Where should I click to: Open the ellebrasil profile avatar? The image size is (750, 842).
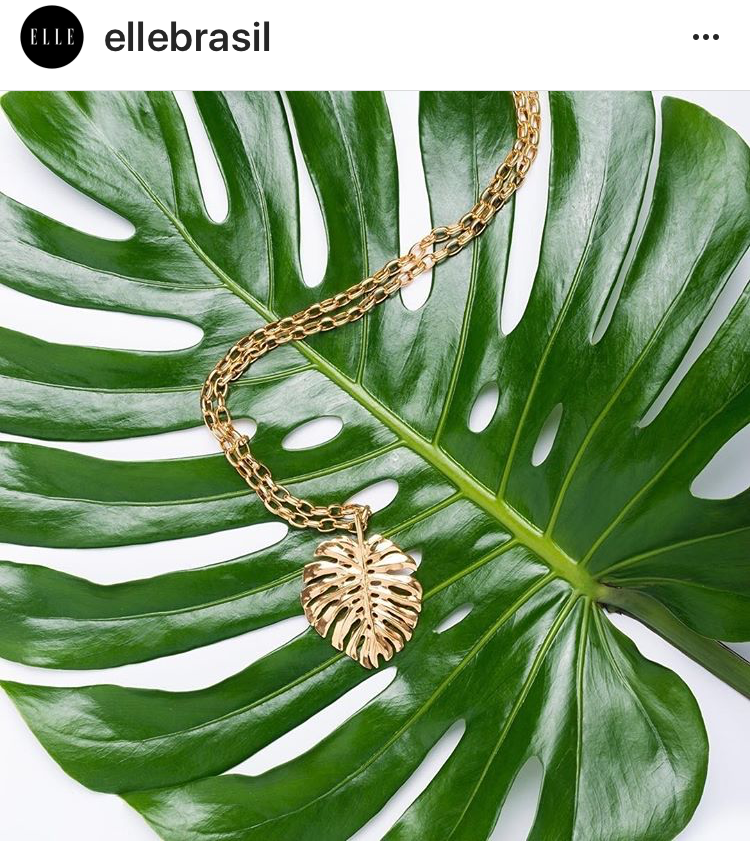coord(52,37)
